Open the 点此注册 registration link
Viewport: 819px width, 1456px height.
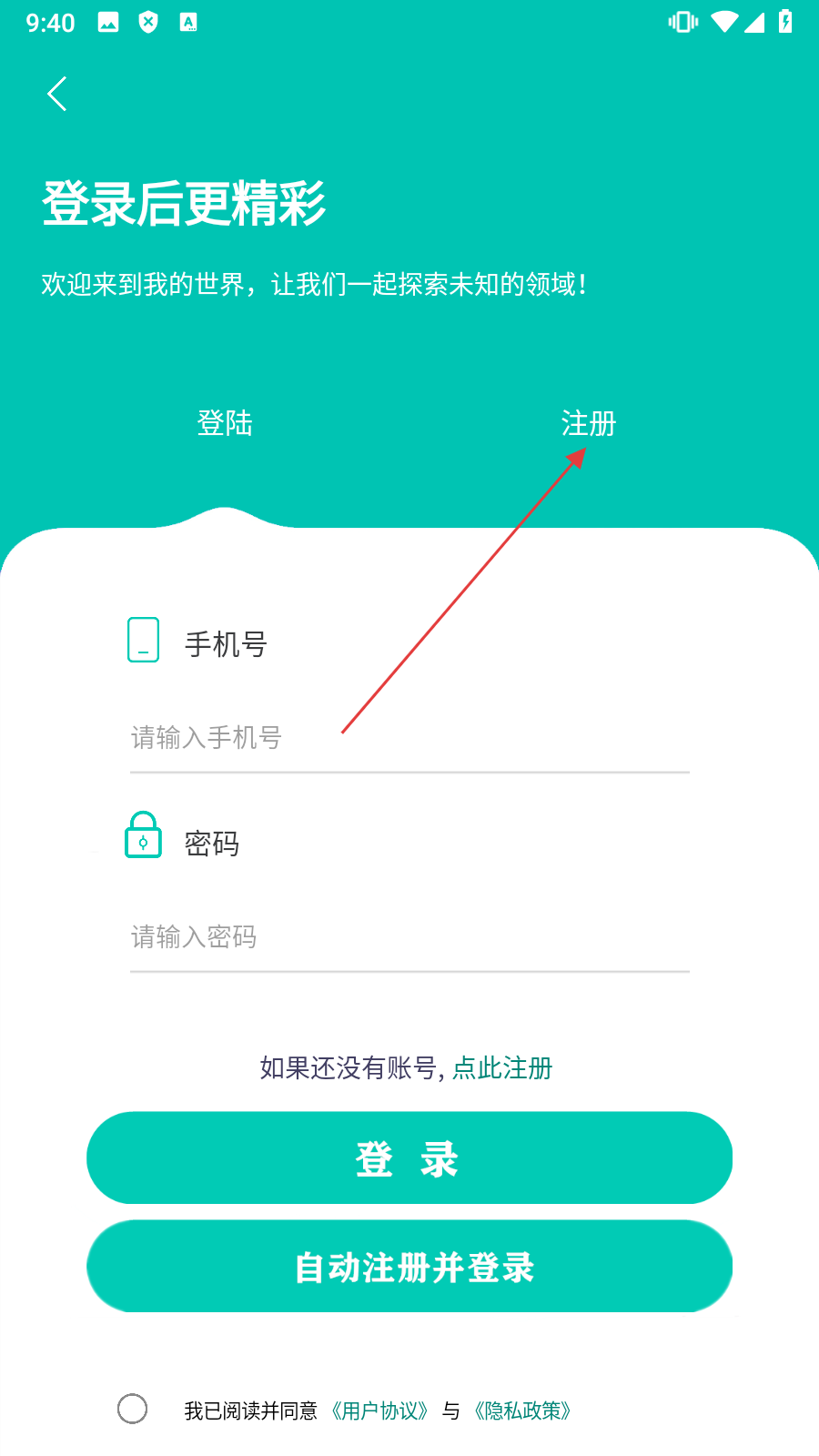click(x=502, y=1067)
